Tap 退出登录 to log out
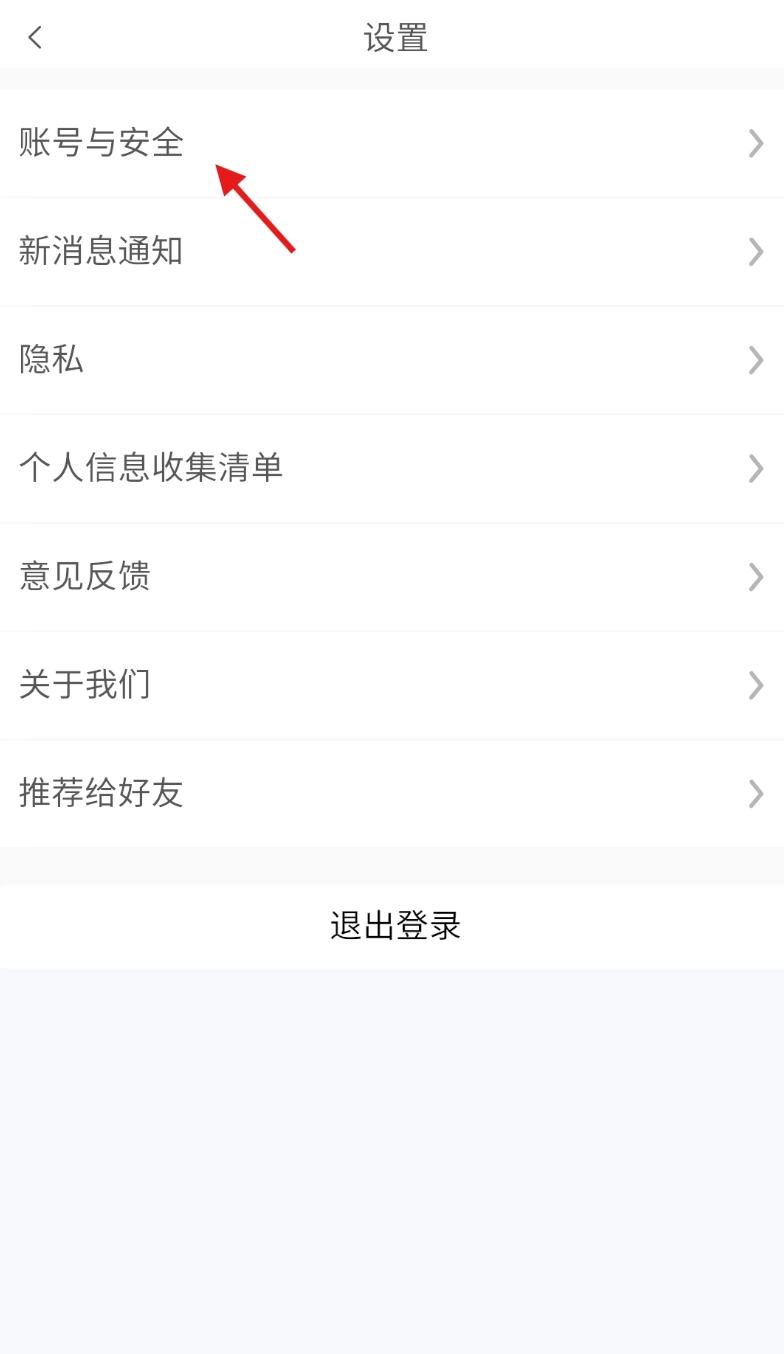 point(394,925)
